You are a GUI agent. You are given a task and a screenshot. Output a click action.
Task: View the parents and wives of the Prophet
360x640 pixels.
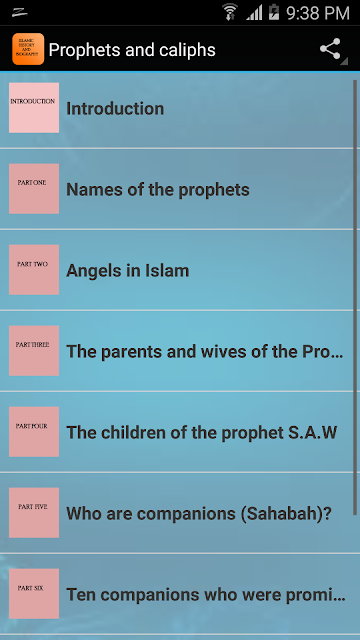[x=178, y=351]
